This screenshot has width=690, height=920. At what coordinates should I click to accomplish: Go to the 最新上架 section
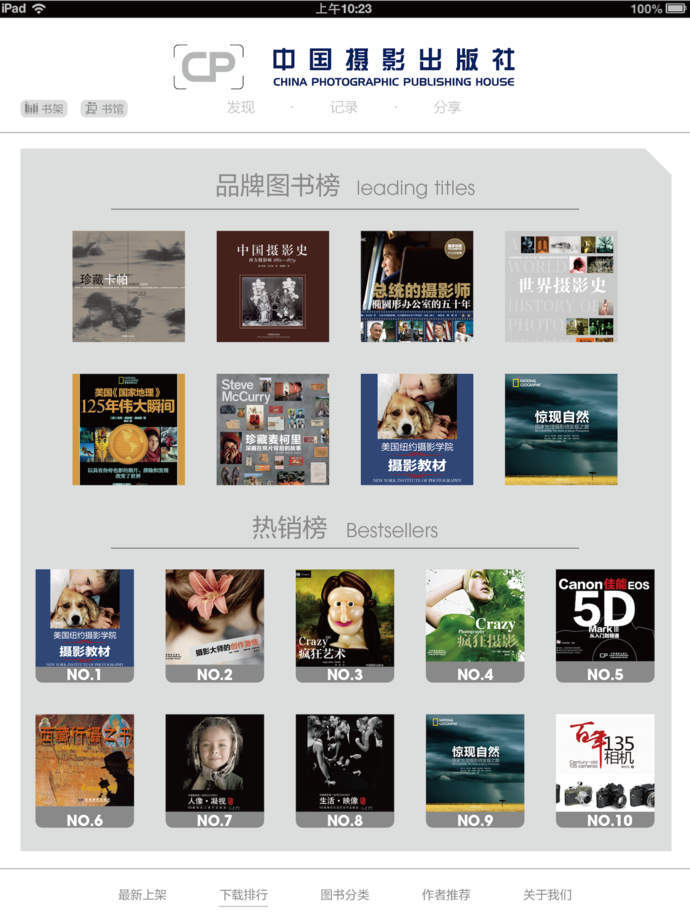point(142,895)
